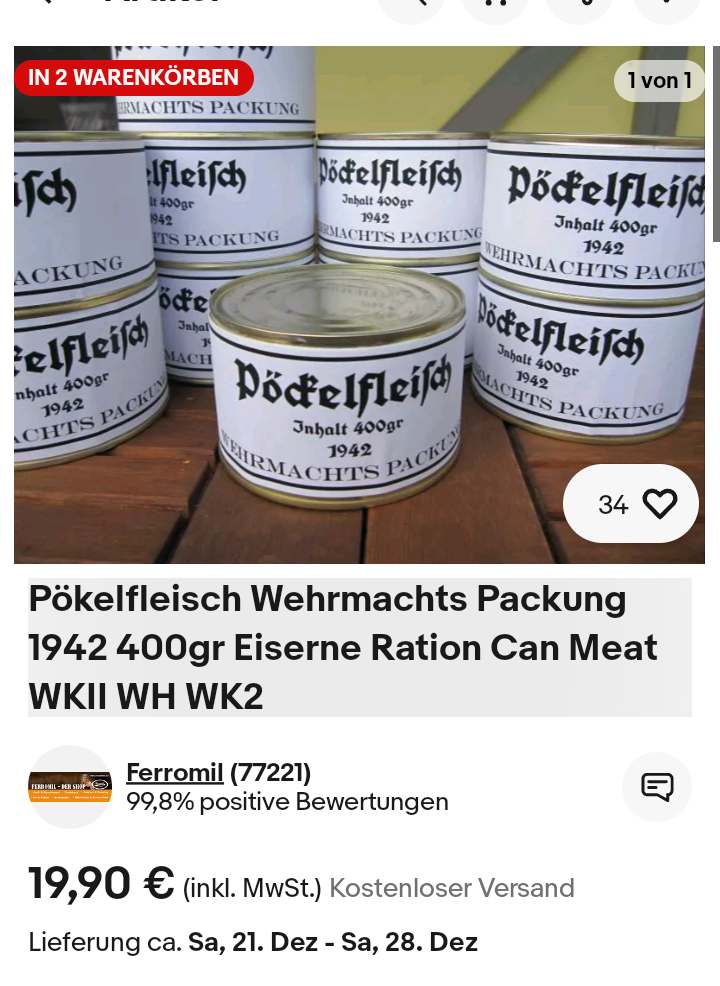Open seller Ferromil's profile link
Image resolution: width=720 pixels, height=986 pixels.
175,773
